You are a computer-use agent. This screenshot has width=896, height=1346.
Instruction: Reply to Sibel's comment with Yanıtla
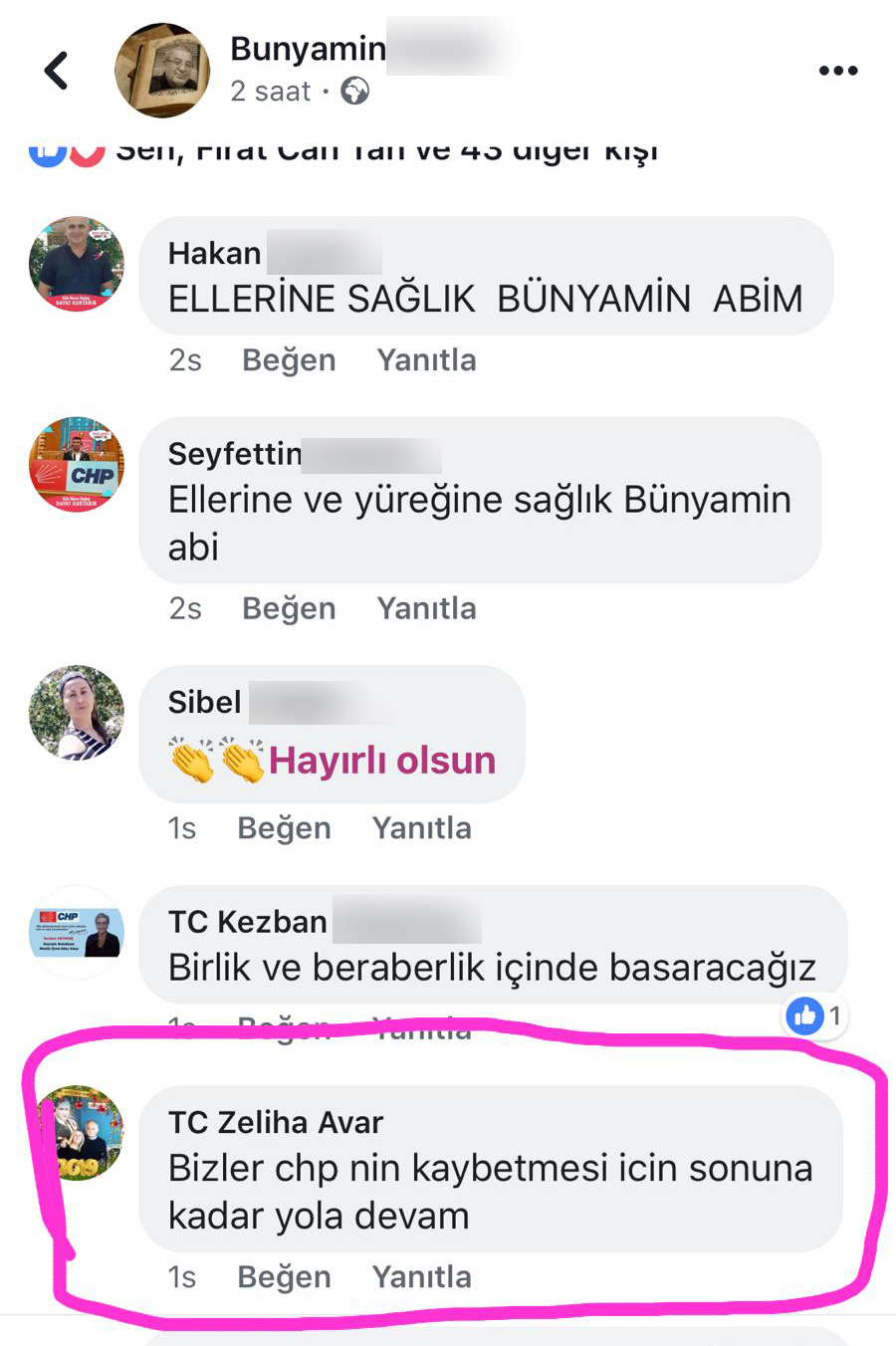click(421, 827)
